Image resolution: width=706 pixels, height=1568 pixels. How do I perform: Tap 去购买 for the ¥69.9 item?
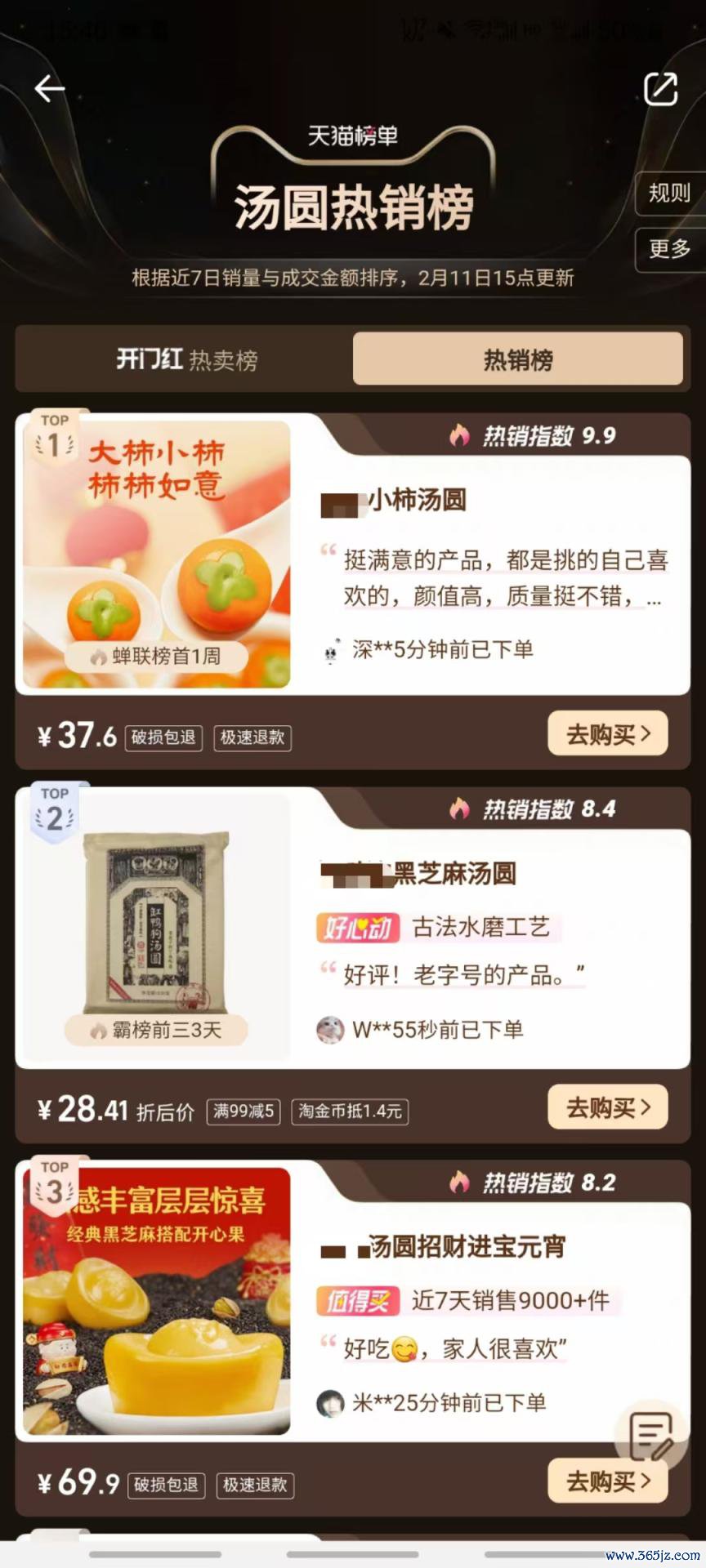[x=607, y=1481]
